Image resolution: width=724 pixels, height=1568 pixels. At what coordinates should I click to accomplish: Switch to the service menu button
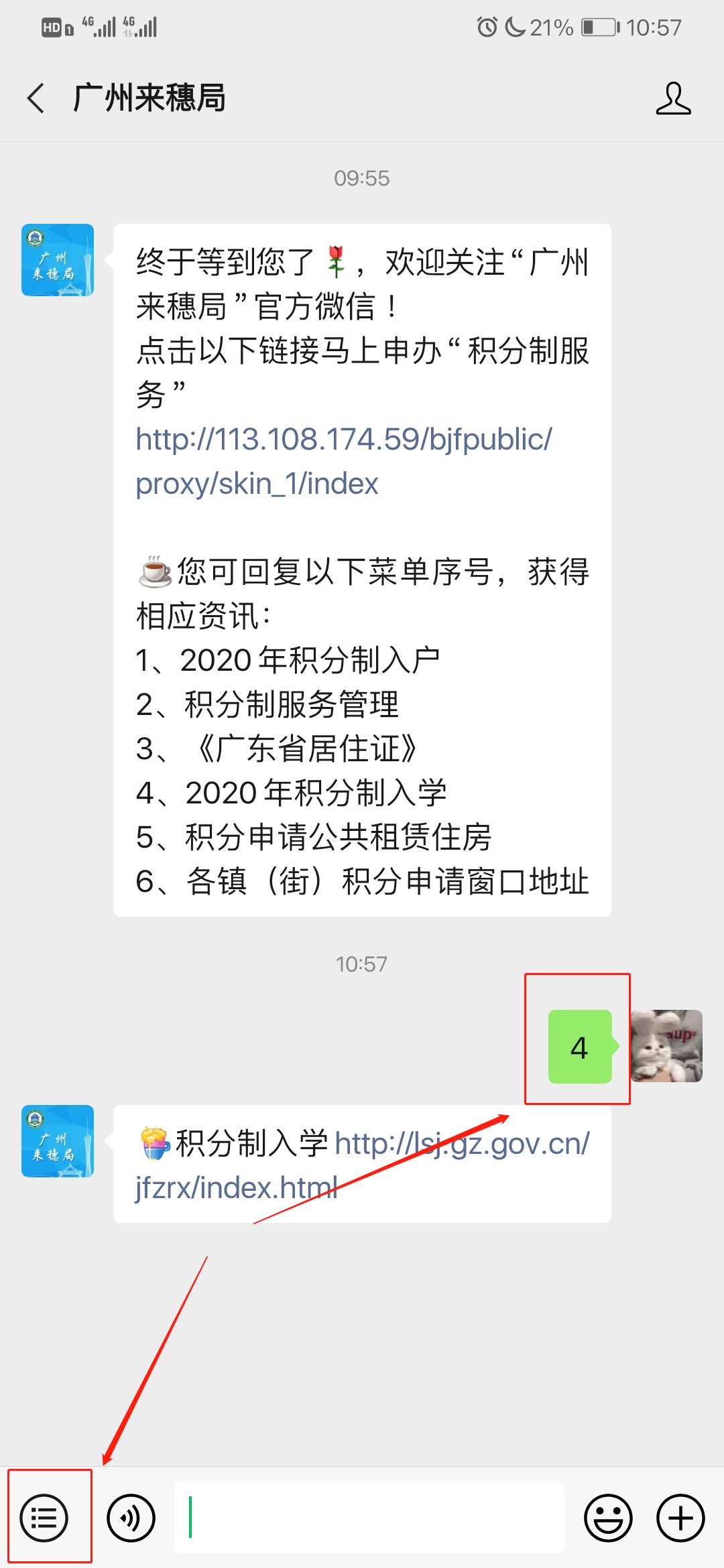44,1518
